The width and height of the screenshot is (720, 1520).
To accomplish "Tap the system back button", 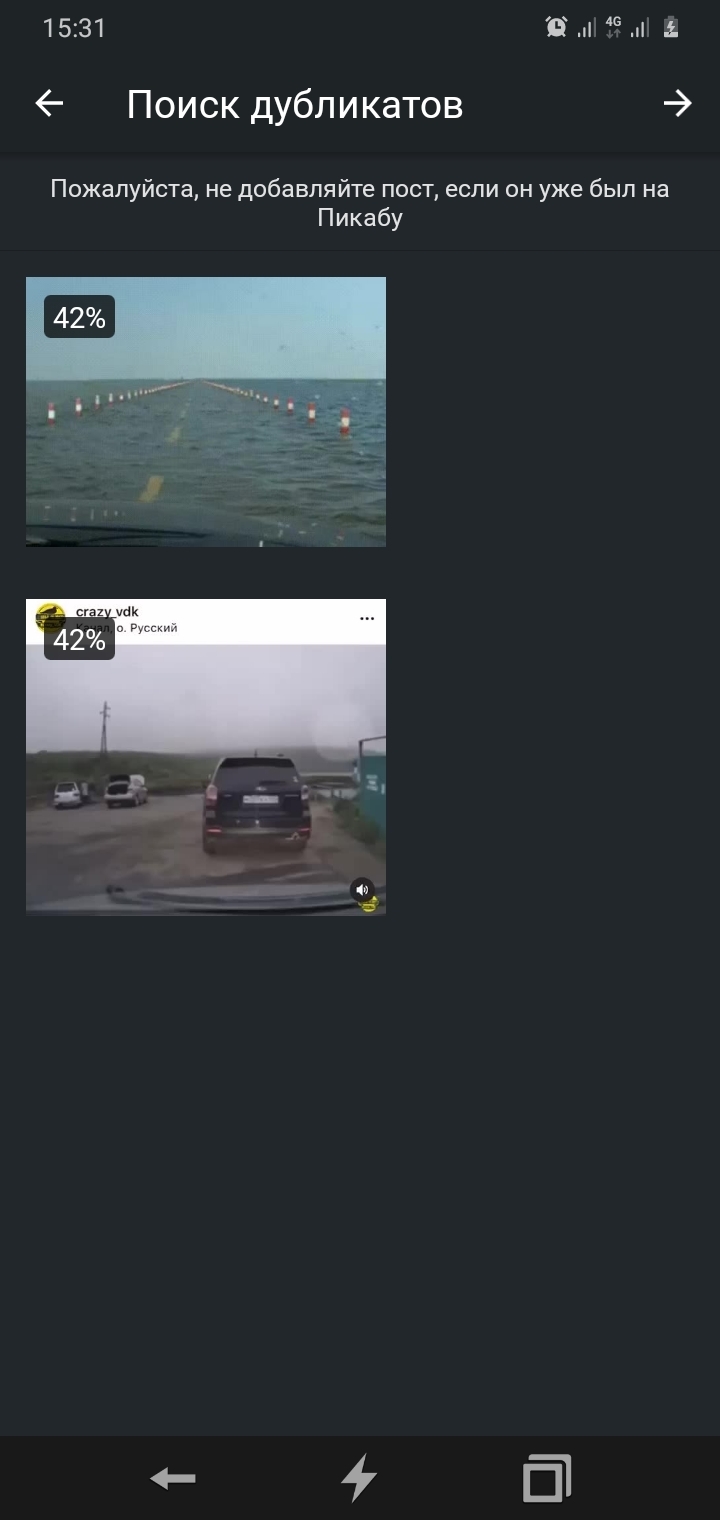I will pyautogui.click(x=172, y=1479).
